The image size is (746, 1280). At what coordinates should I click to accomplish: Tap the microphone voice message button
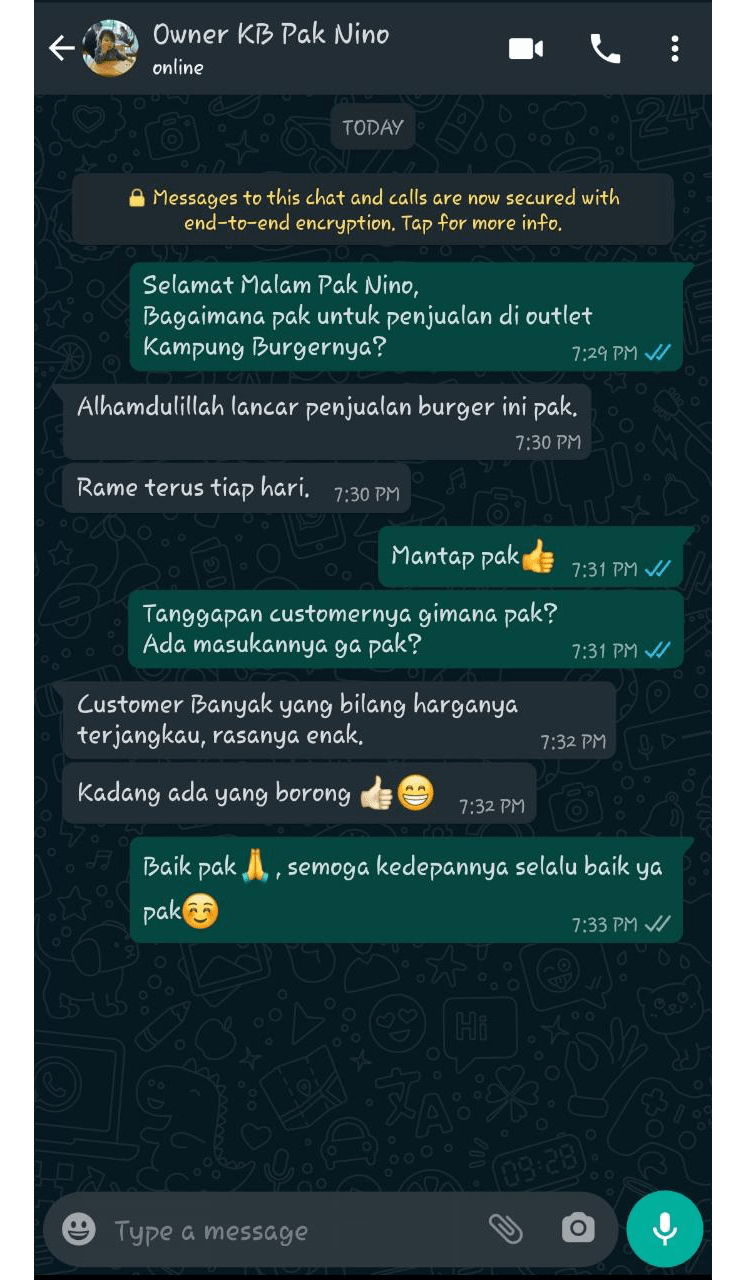pyautogui.click(x=665, y=1229)
